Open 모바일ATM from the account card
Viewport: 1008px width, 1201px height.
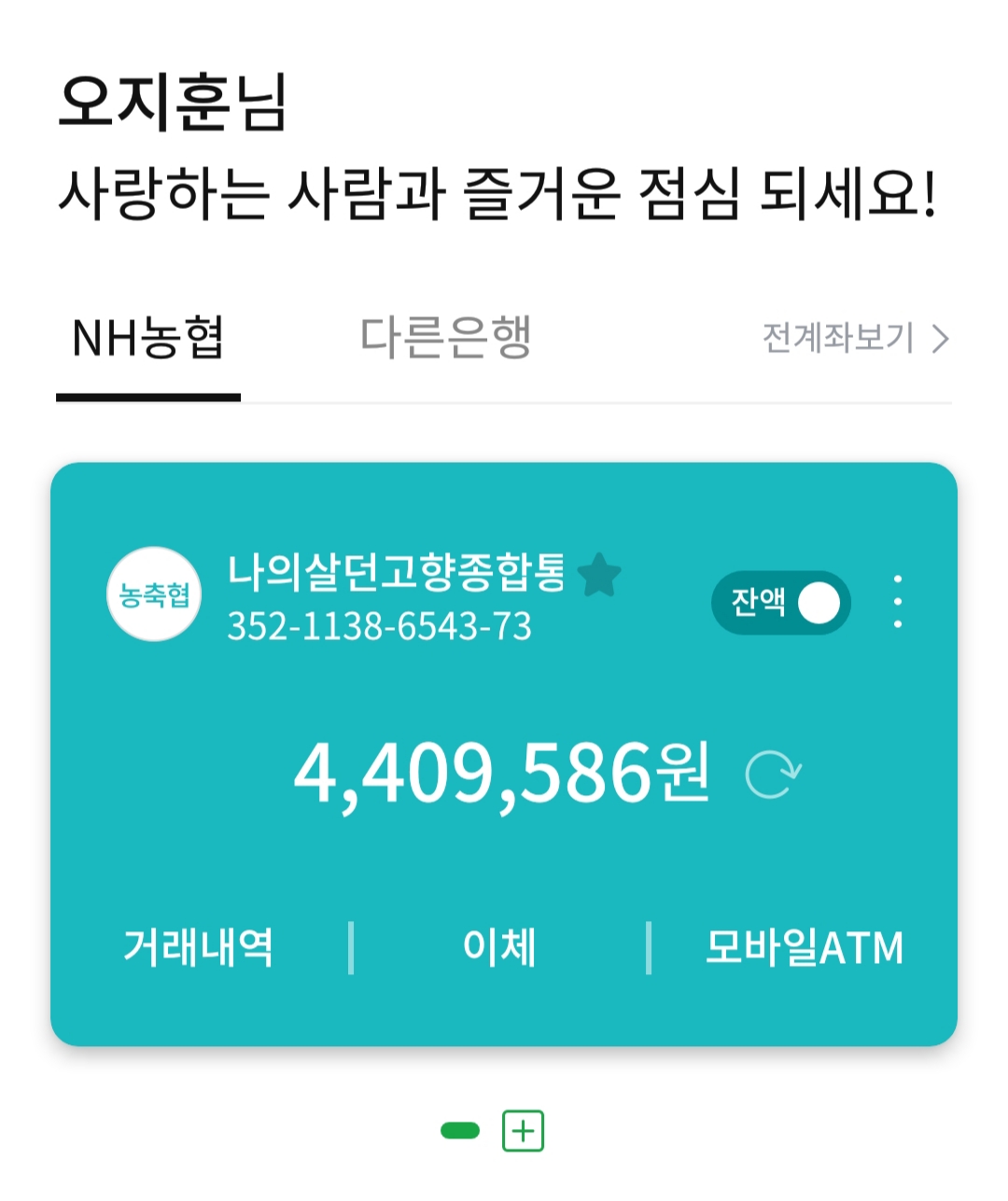805,946
